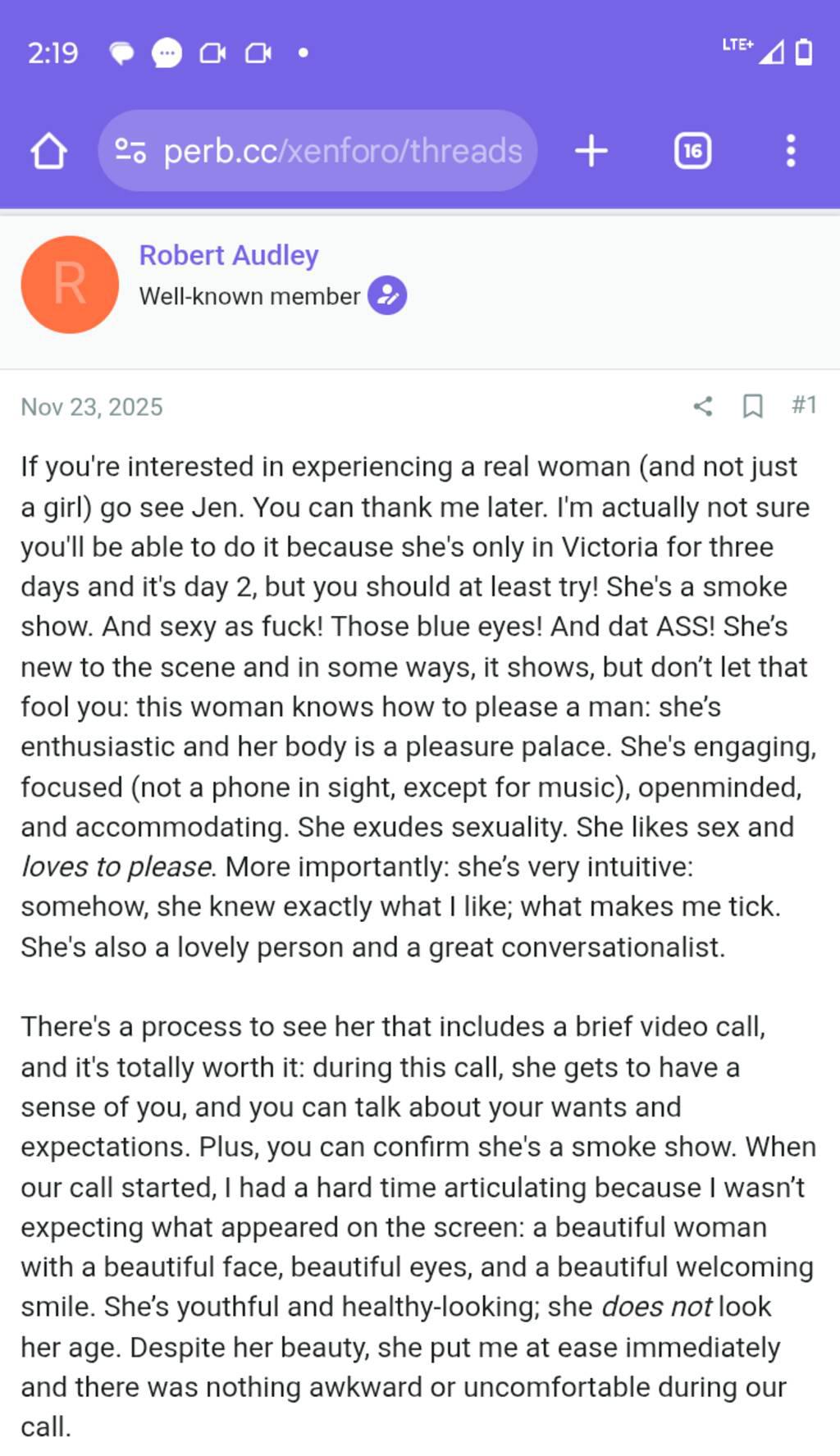Open the browser overflow menu
Viewport: 840px width, 1456px height.
[790, 151]
